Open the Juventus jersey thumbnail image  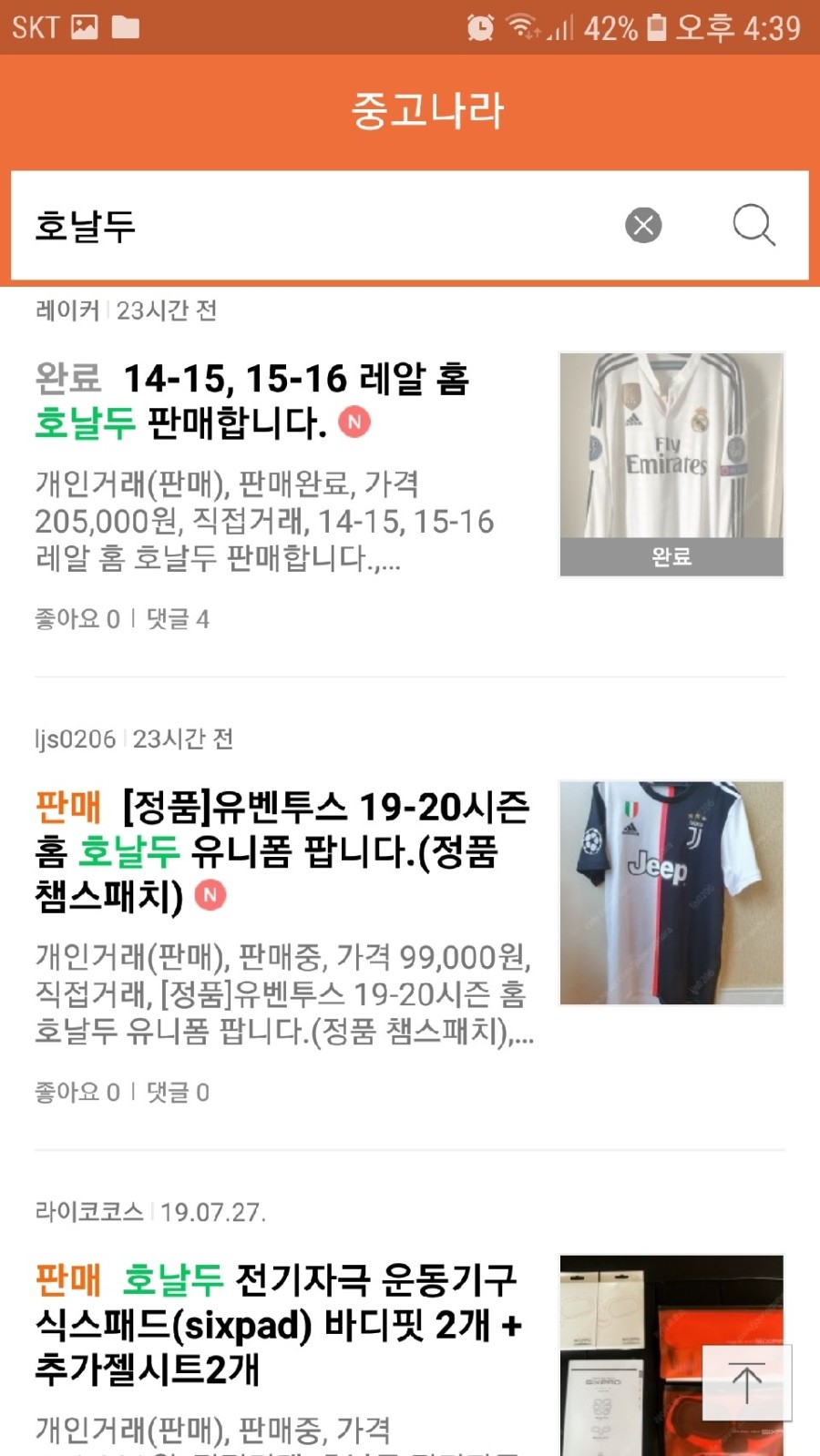[x=671, y=891]
